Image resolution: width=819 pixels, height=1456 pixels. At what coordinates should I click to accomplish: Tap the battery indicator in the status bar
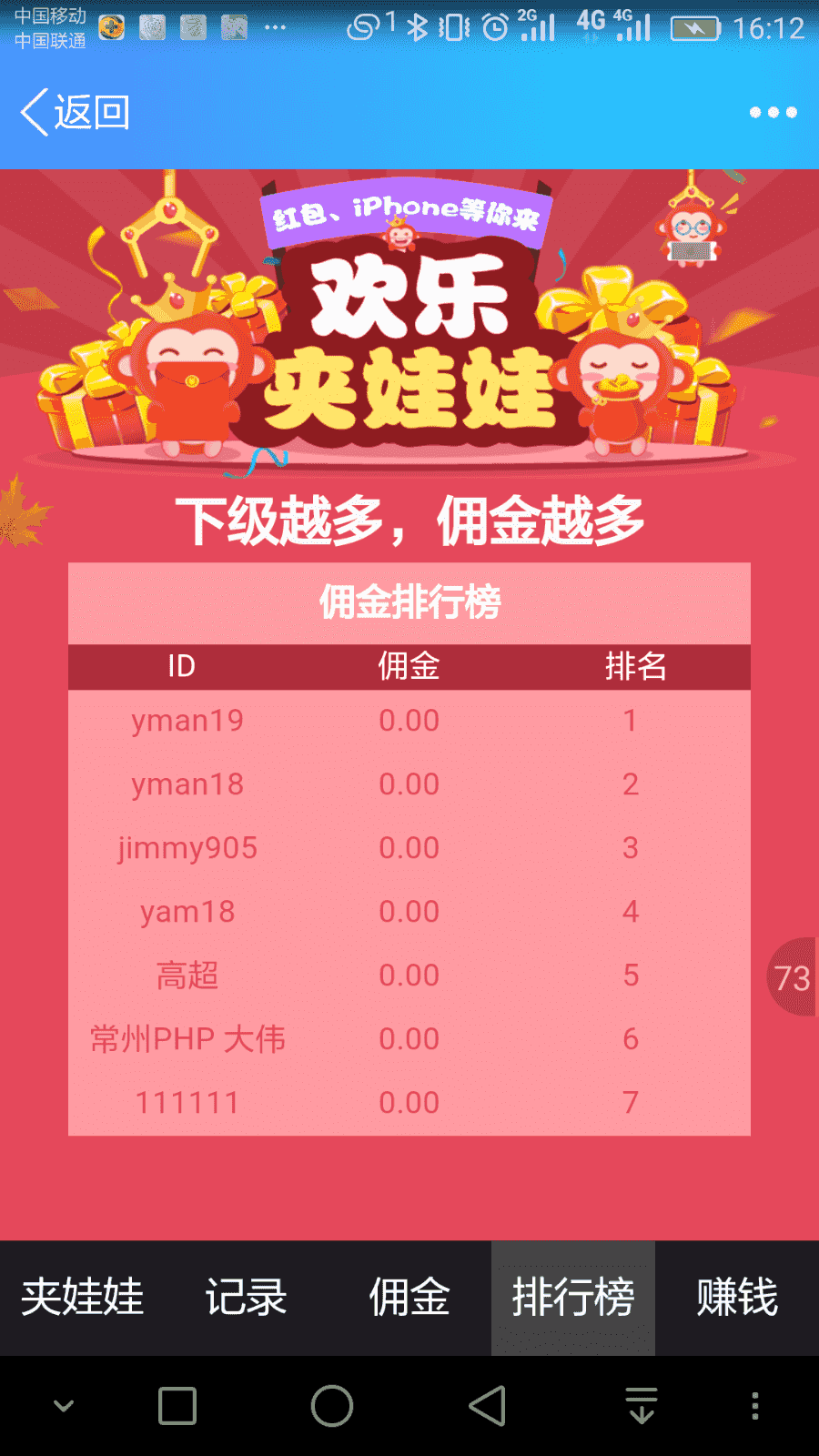[x=694, y=27]
